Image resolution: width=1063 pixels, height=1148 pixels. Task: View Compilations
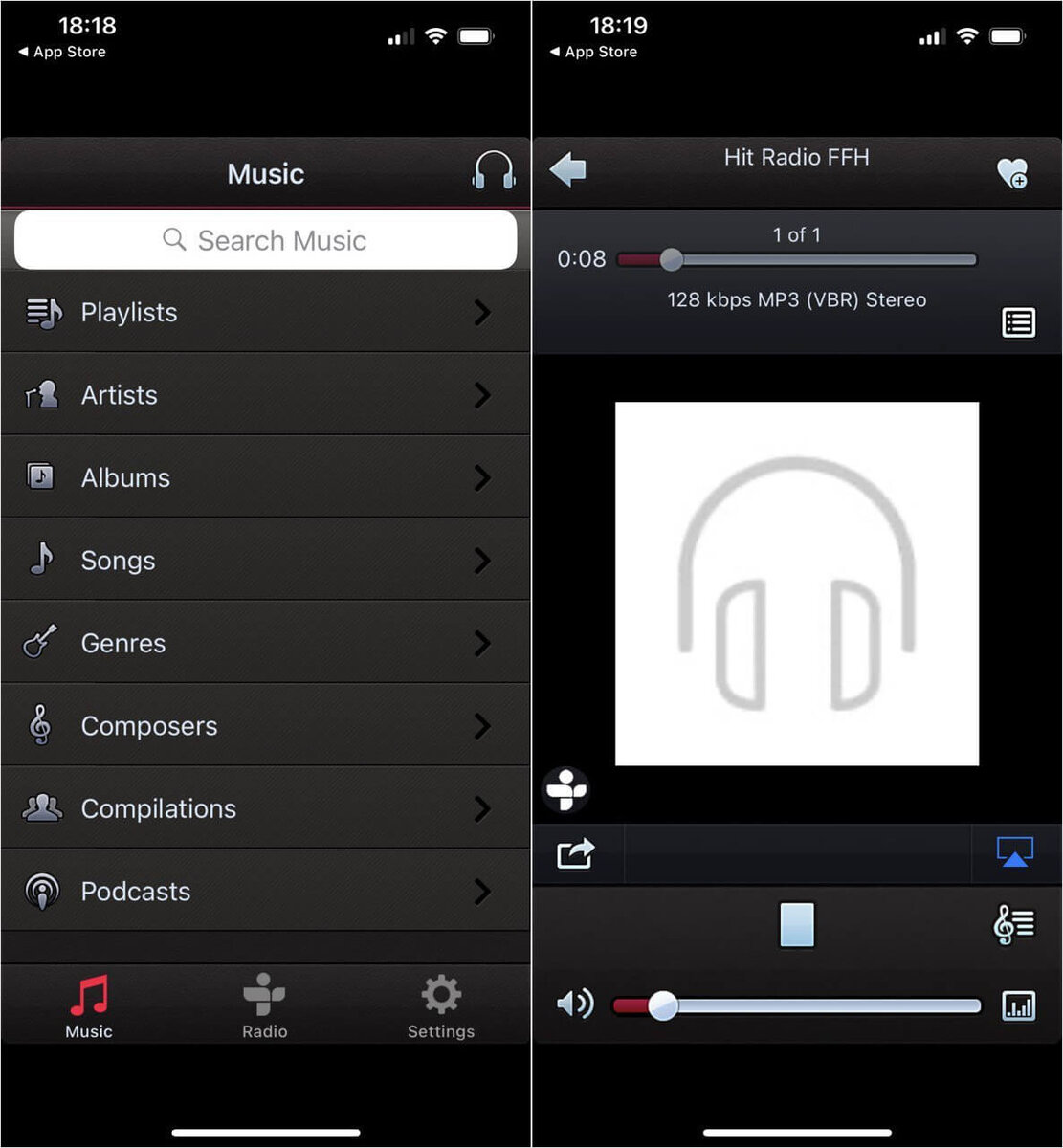(x=265, y=808)
